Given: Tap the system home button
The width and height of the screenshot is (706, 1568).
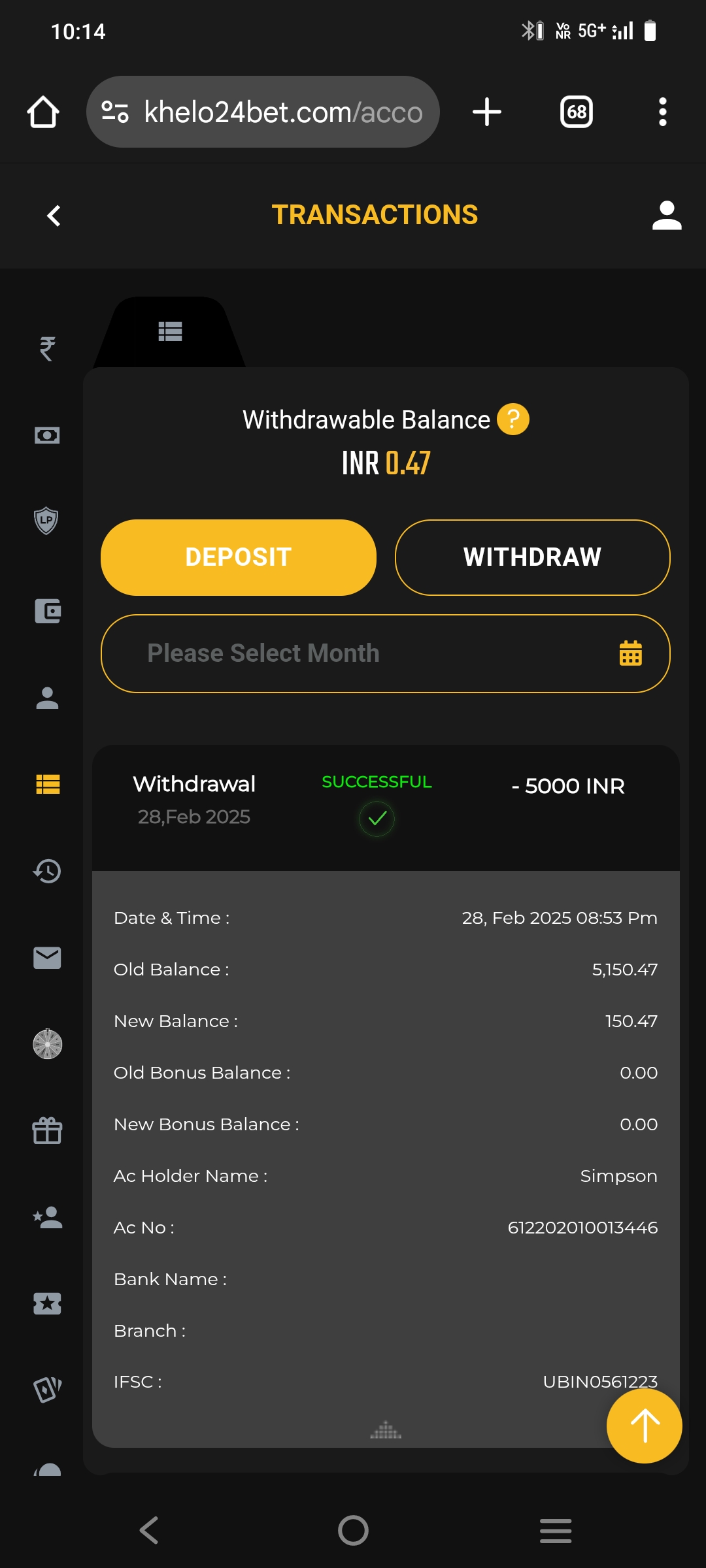Looking at the screenshot, I should [x=353, y=1530].
